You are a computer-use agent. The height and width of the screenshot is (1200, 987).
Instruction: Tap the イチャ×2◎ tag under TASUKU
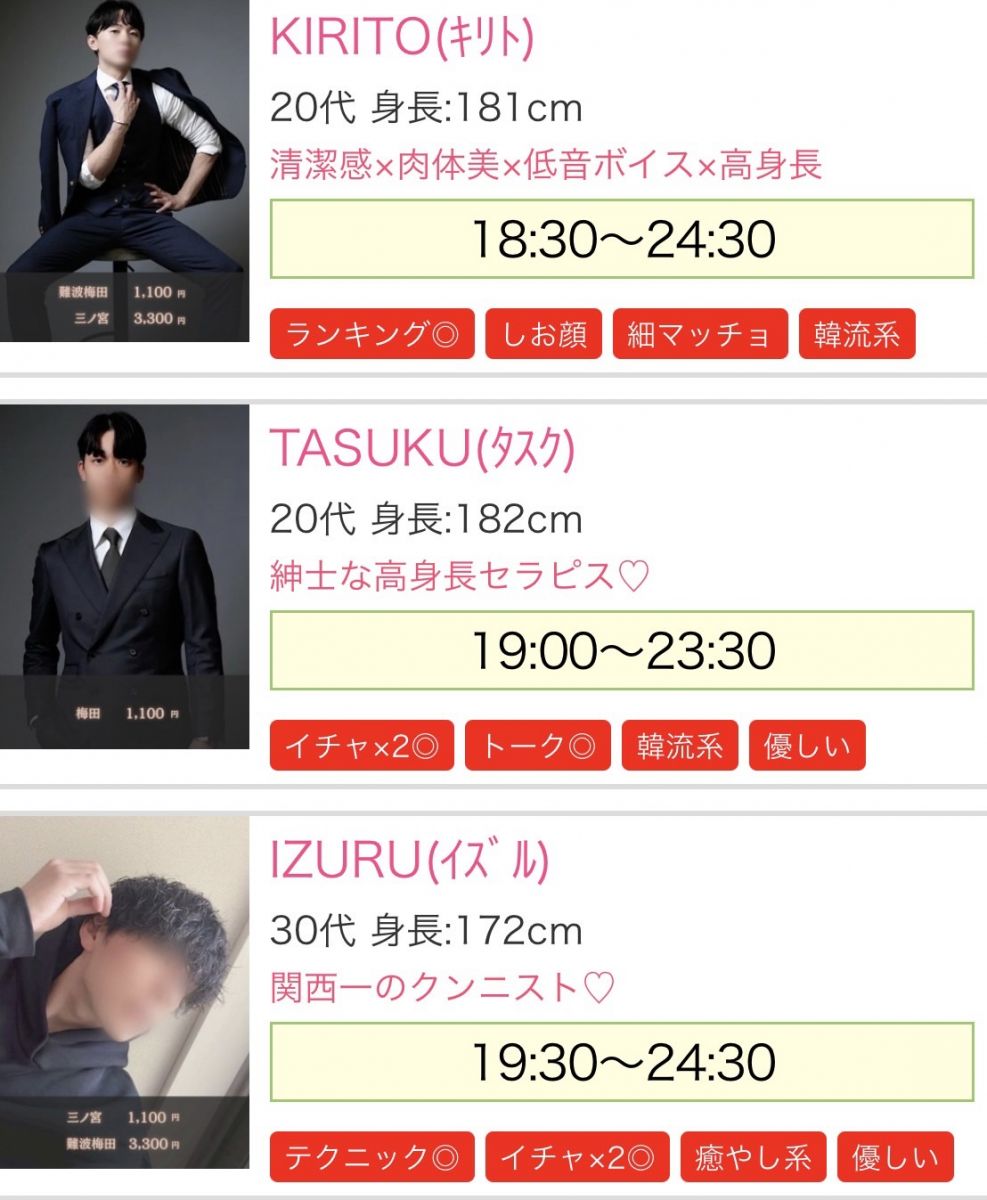click(362, 746)
